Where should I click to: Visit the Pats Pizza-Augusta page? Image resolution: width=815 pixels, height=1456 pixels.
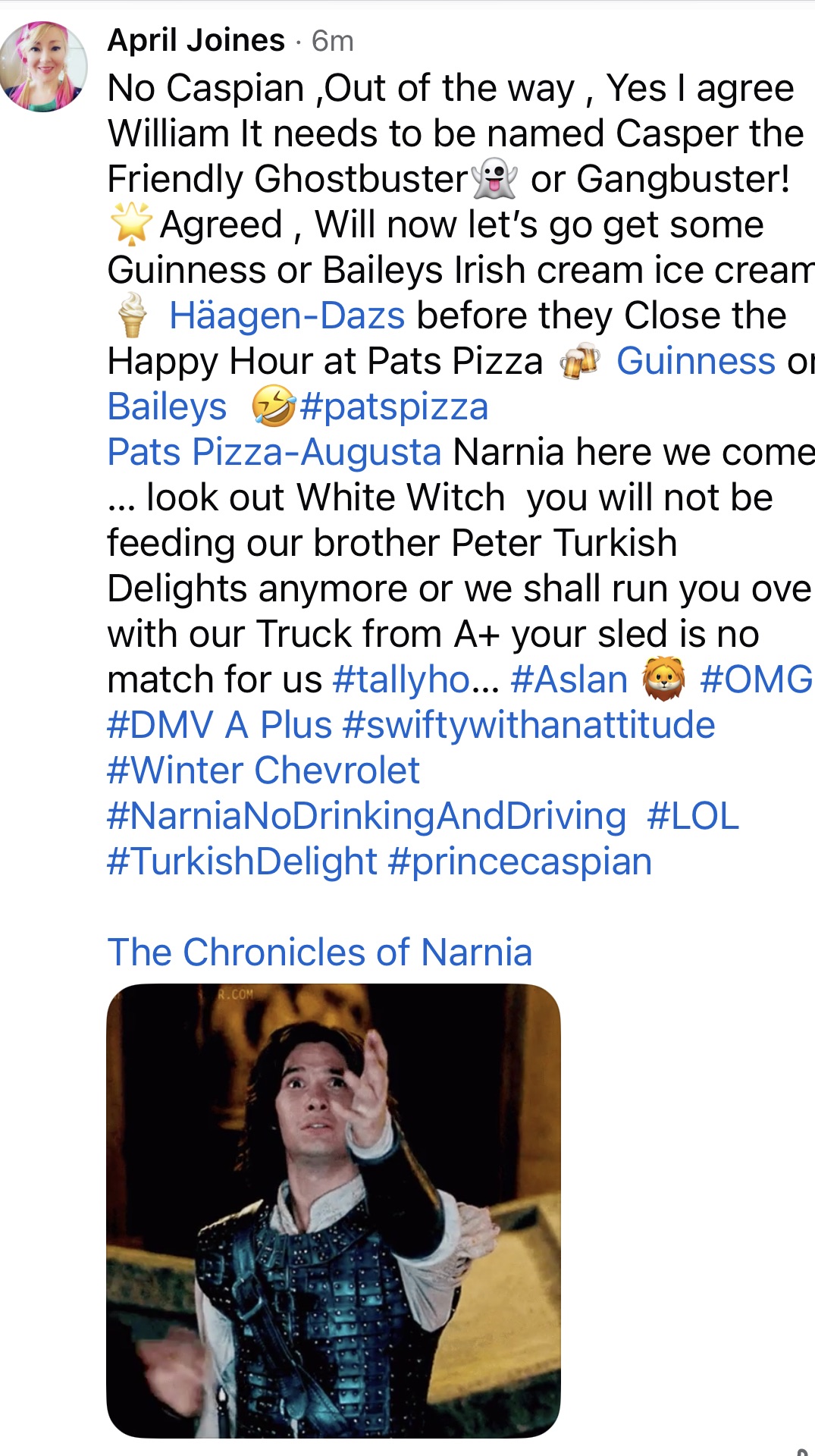tap(274, 452)
